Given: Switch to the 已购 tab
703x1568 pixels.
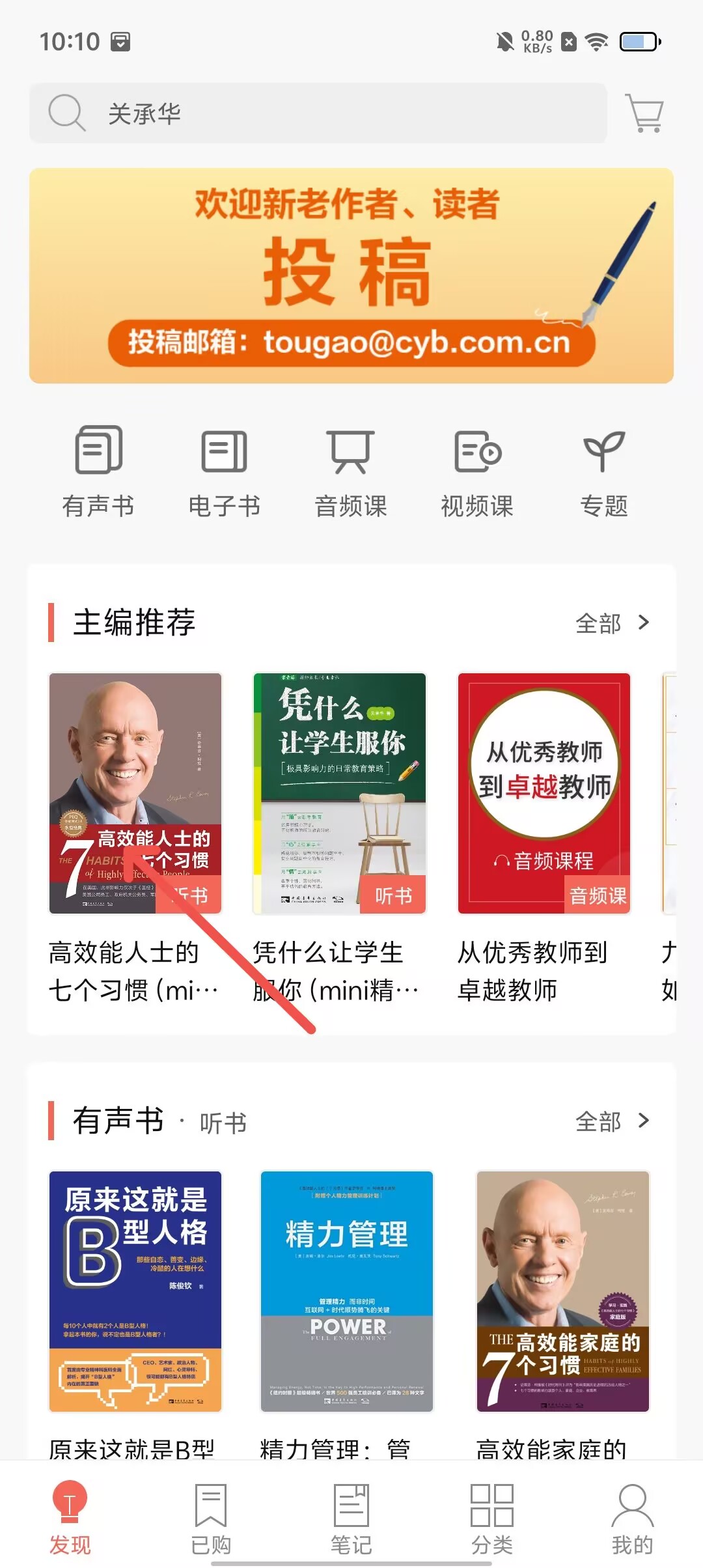Looking at the screenshot, I should pos(211,1519).
